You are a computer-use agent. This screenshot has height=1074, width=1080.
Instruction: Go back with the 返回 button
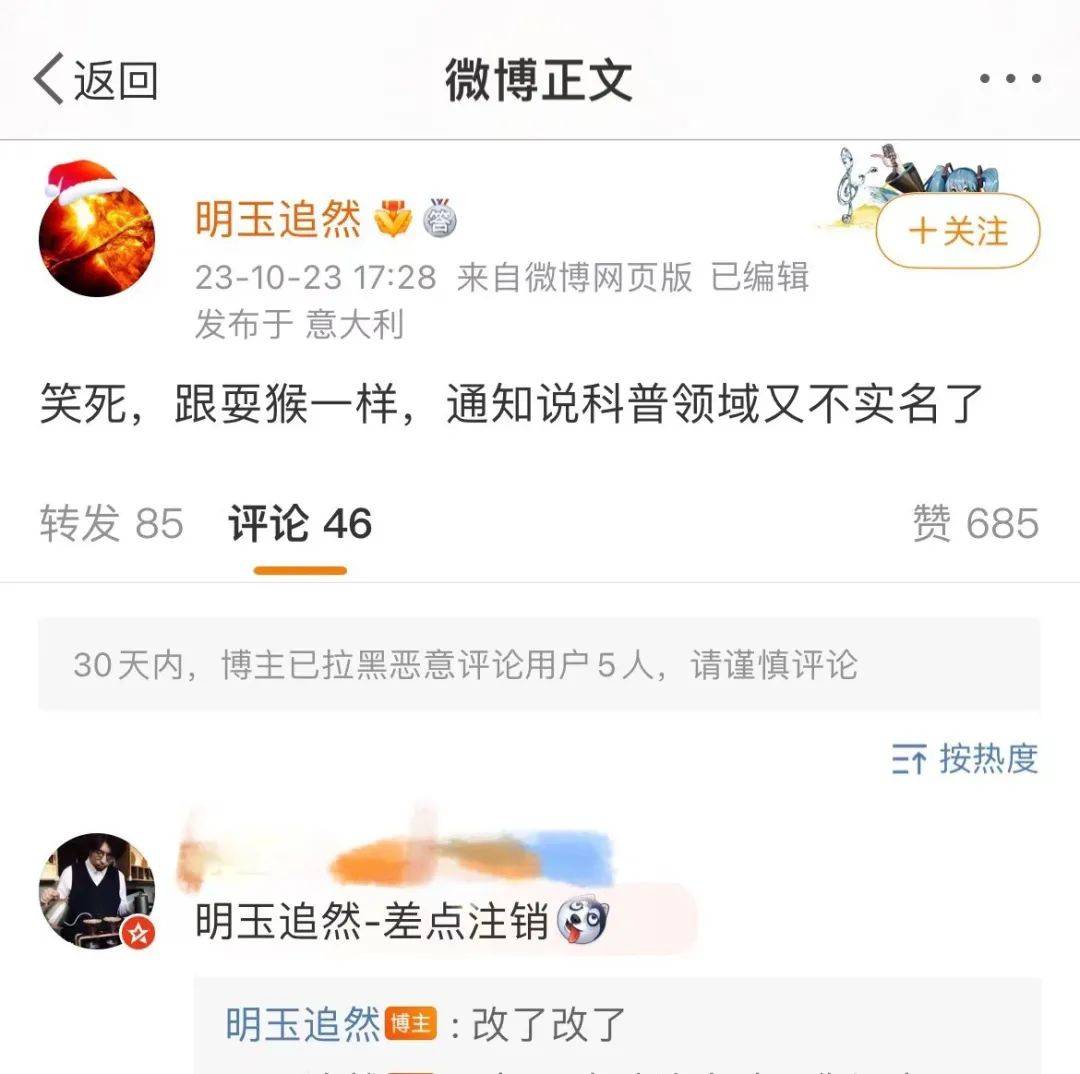click(96, 80)
